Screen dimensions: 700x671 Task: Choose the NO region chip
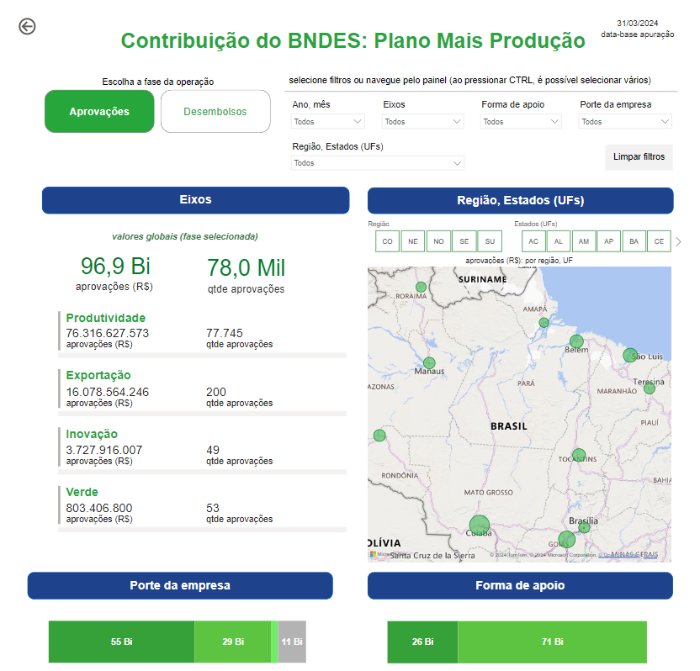tap(437, 242)
